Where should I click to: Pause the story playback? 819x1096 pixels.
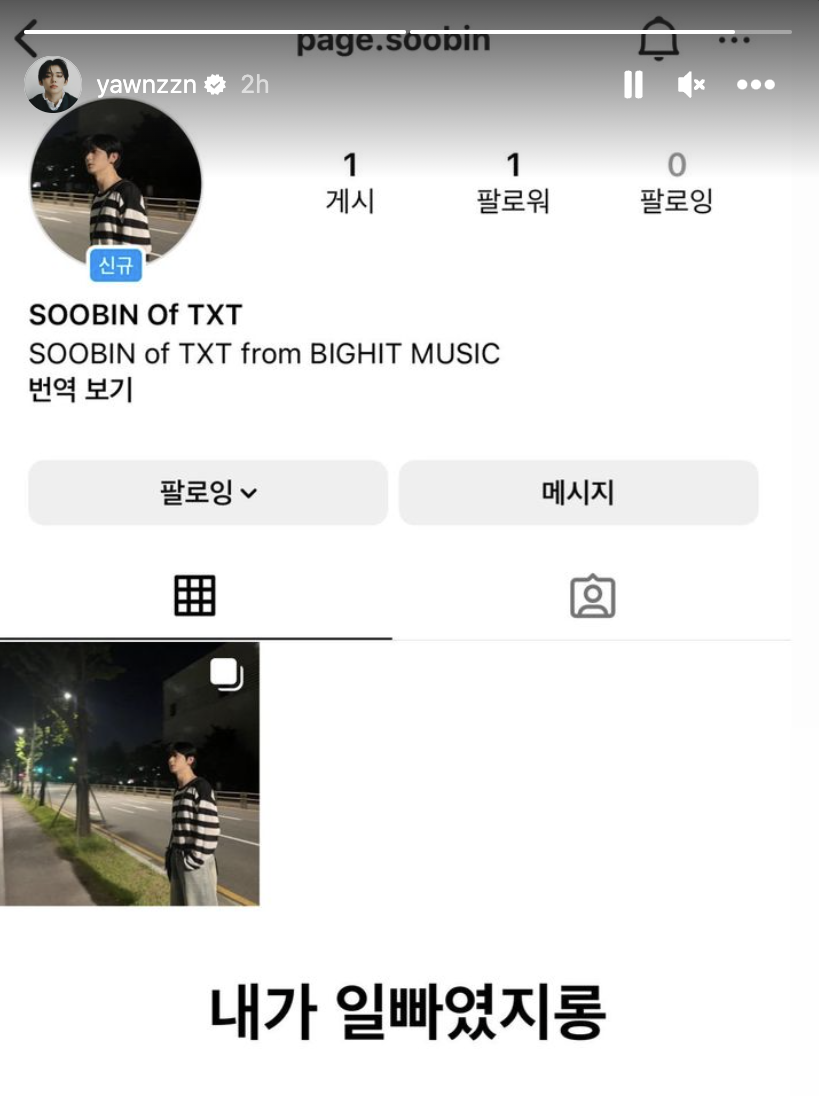point(633,85)
